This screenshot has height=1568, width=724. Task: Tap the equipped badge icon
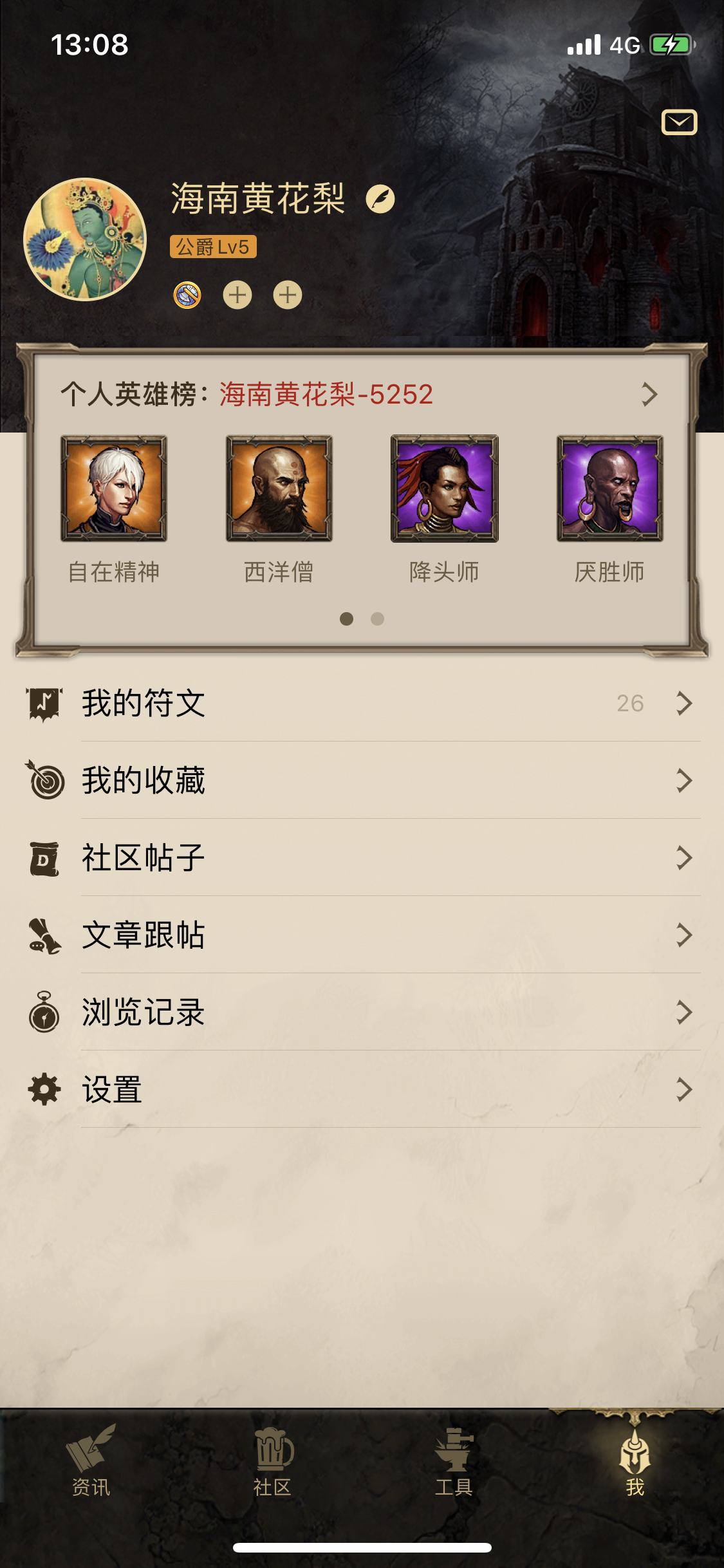[x=187, y=295]
